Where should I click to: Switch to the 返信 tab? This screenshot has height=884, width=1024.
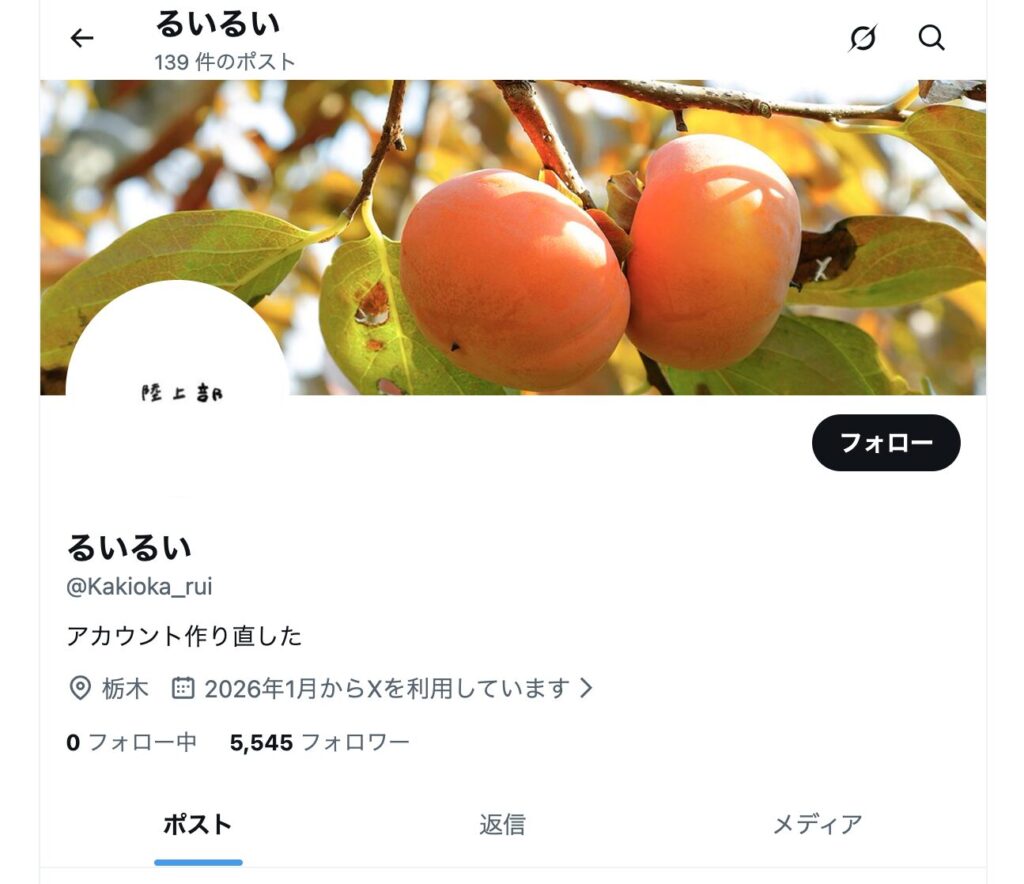[x=502, y=825]
